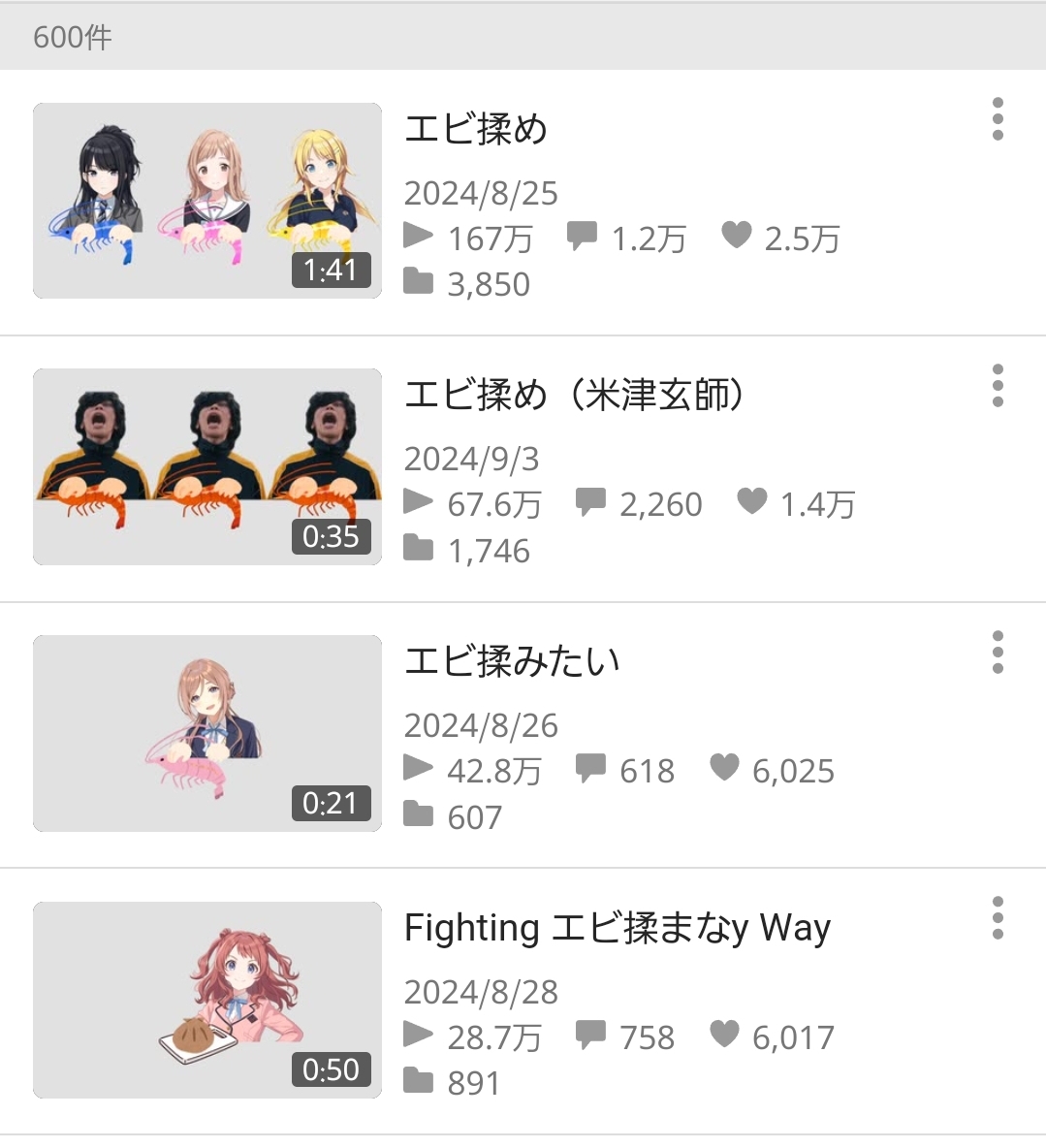Show options for Fighting エビ揉まなy Way

tap(998, 918)
